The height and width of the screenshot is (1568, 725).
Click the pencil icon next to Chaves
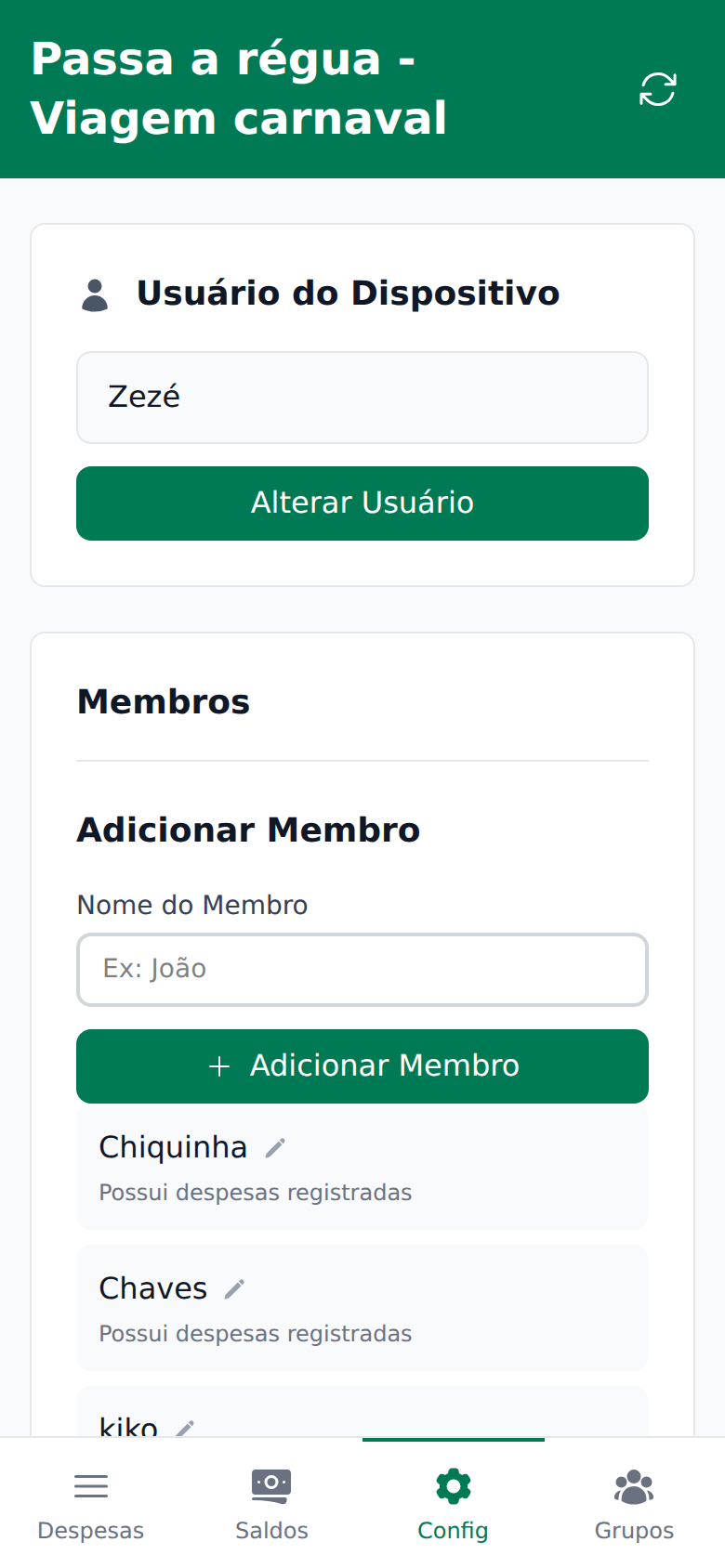pos(235,1289)
